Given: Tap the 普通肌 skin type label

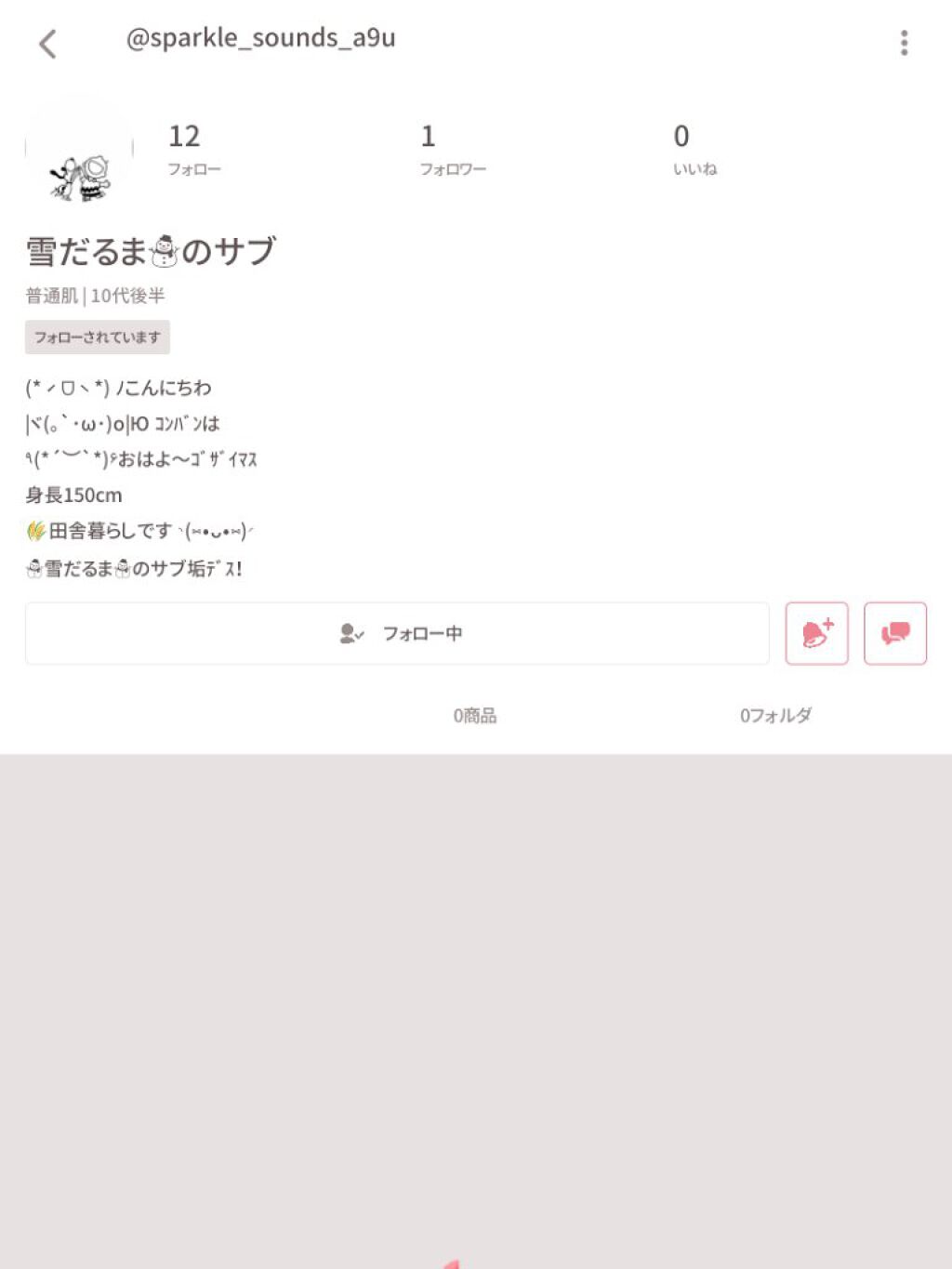Looking at the screenshot, I should tap(51, 295).
